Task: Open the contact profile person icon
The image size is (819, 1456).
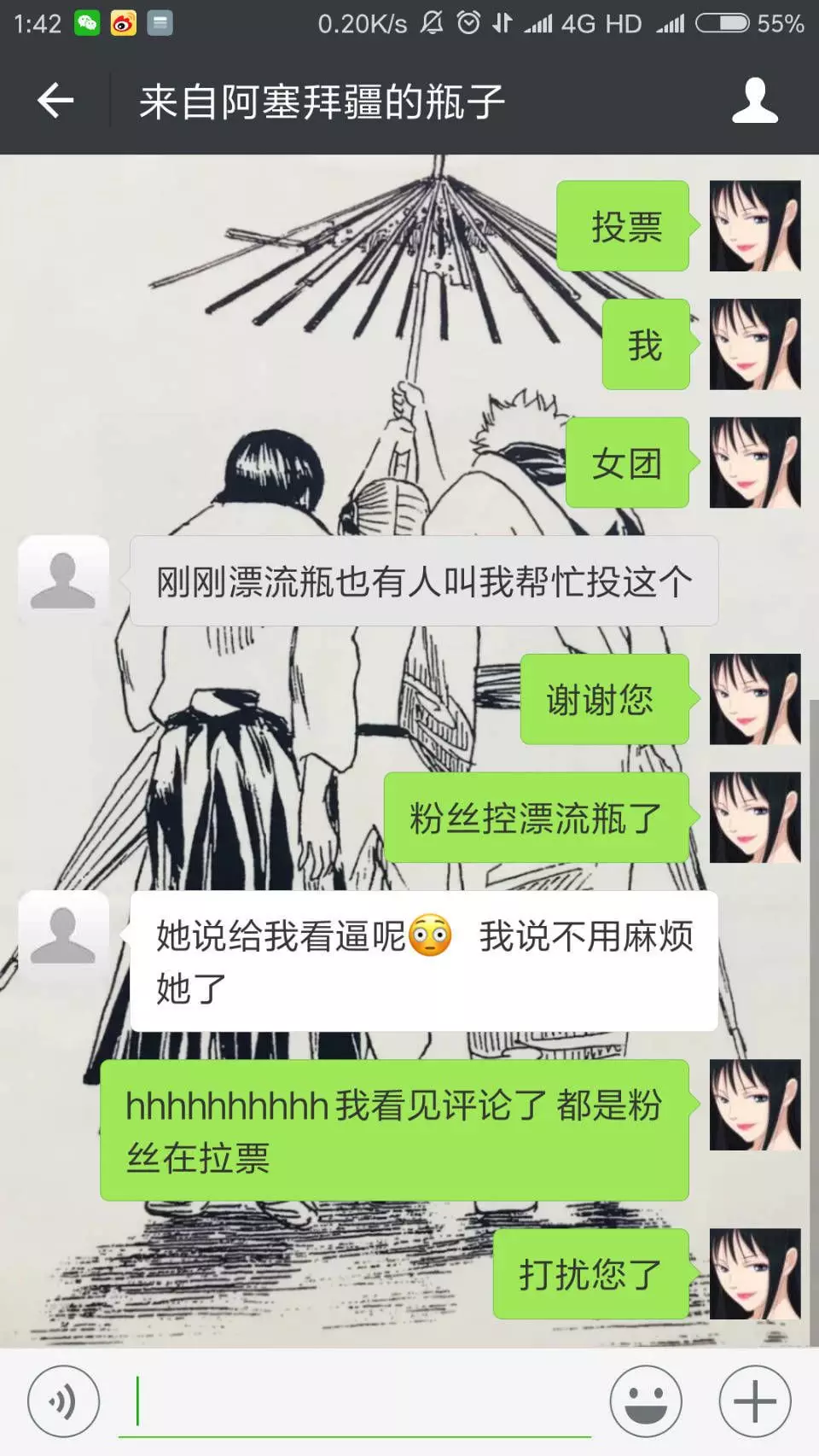Action: 755,100
